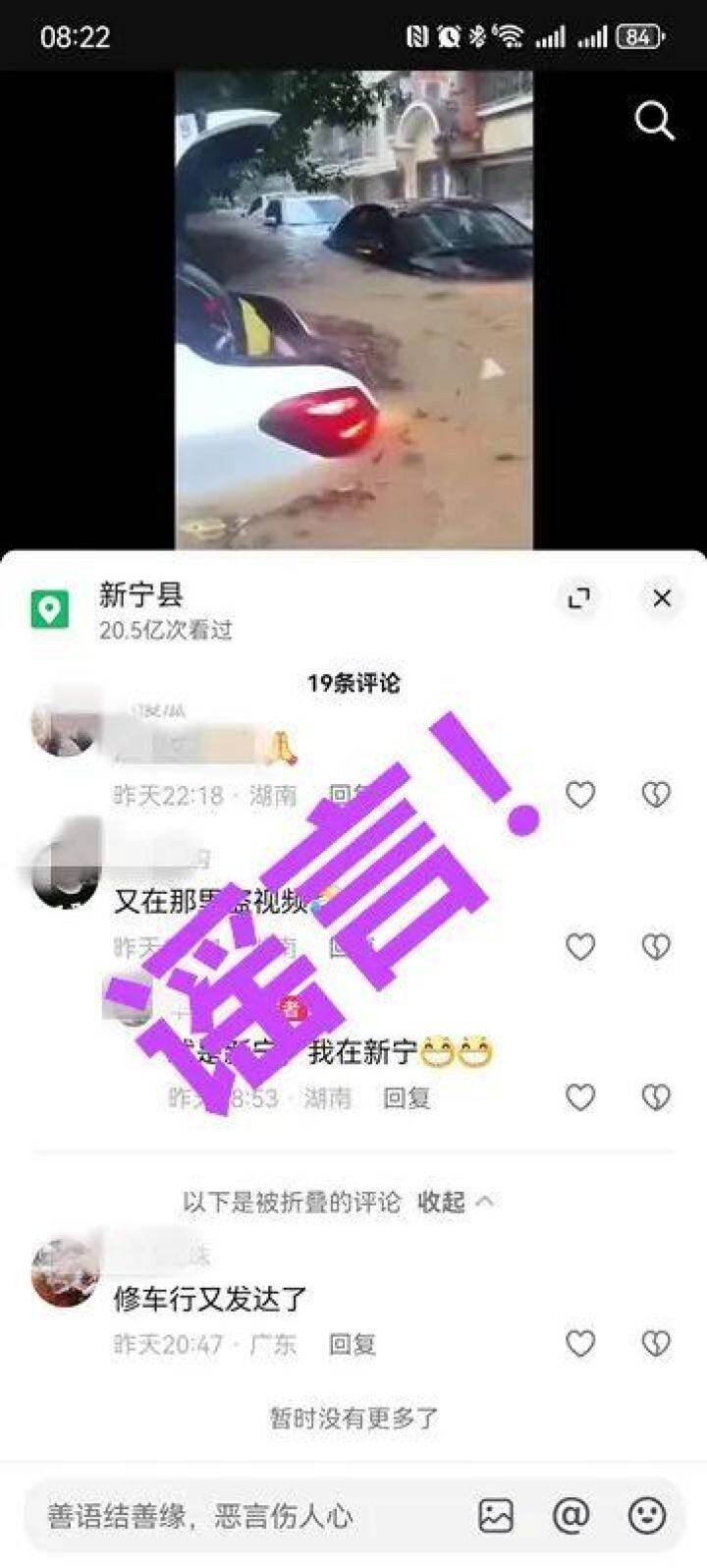Expand the comment panel to full screen
Viewport: 707px width, 1568px height.
point(579,597)
